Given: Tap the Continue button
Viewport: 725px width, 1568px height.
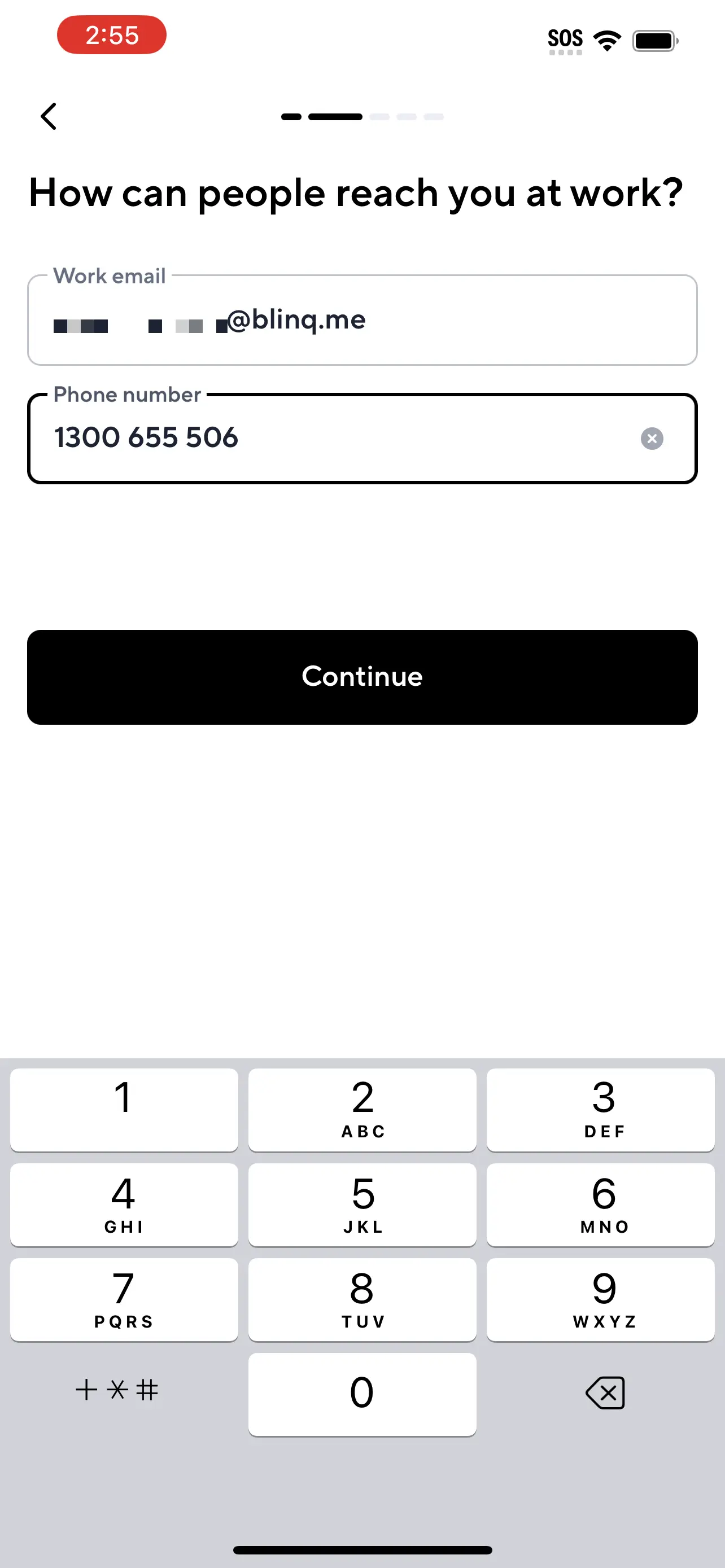Looking at the screenshot, I should click(x=361, y=677).
